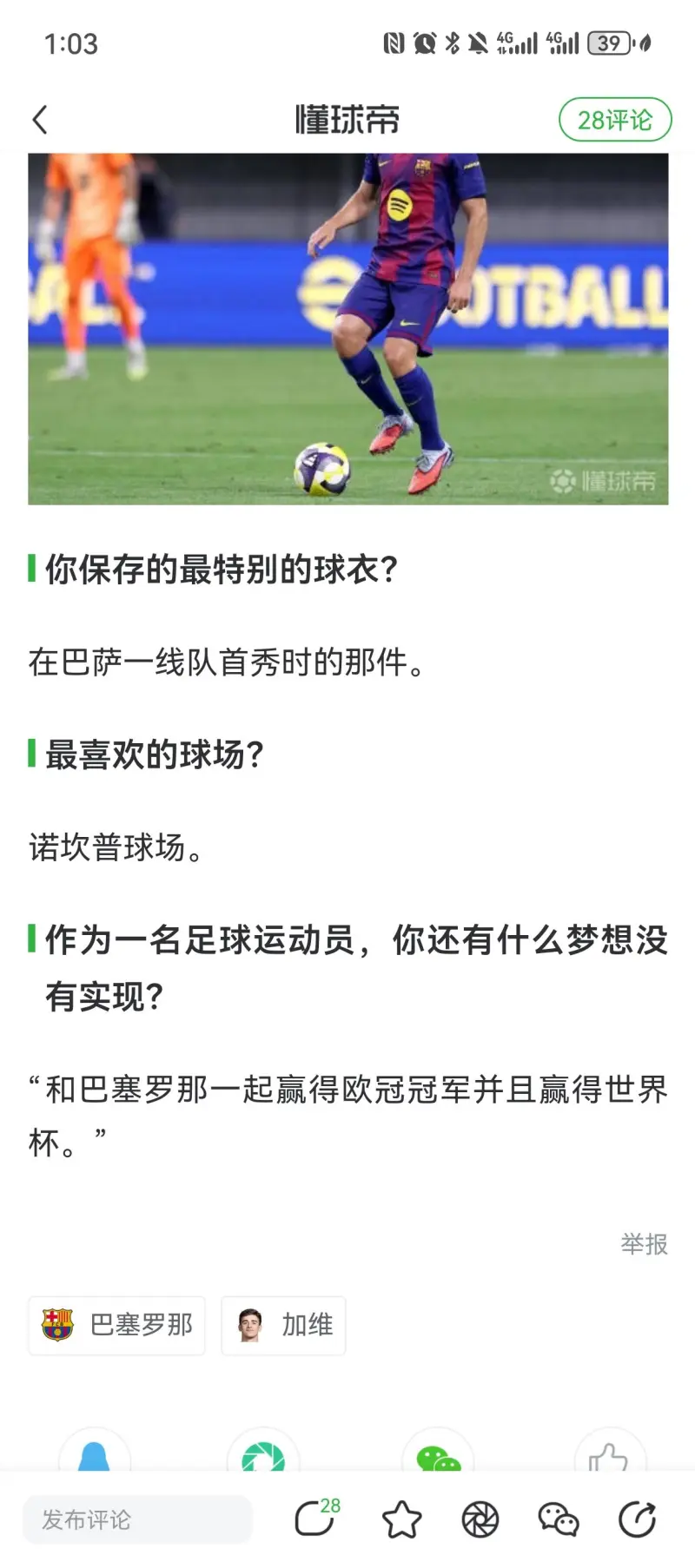Like the article with the thumbs-up circle
Screen dimensions: 695x1568
610,1454
